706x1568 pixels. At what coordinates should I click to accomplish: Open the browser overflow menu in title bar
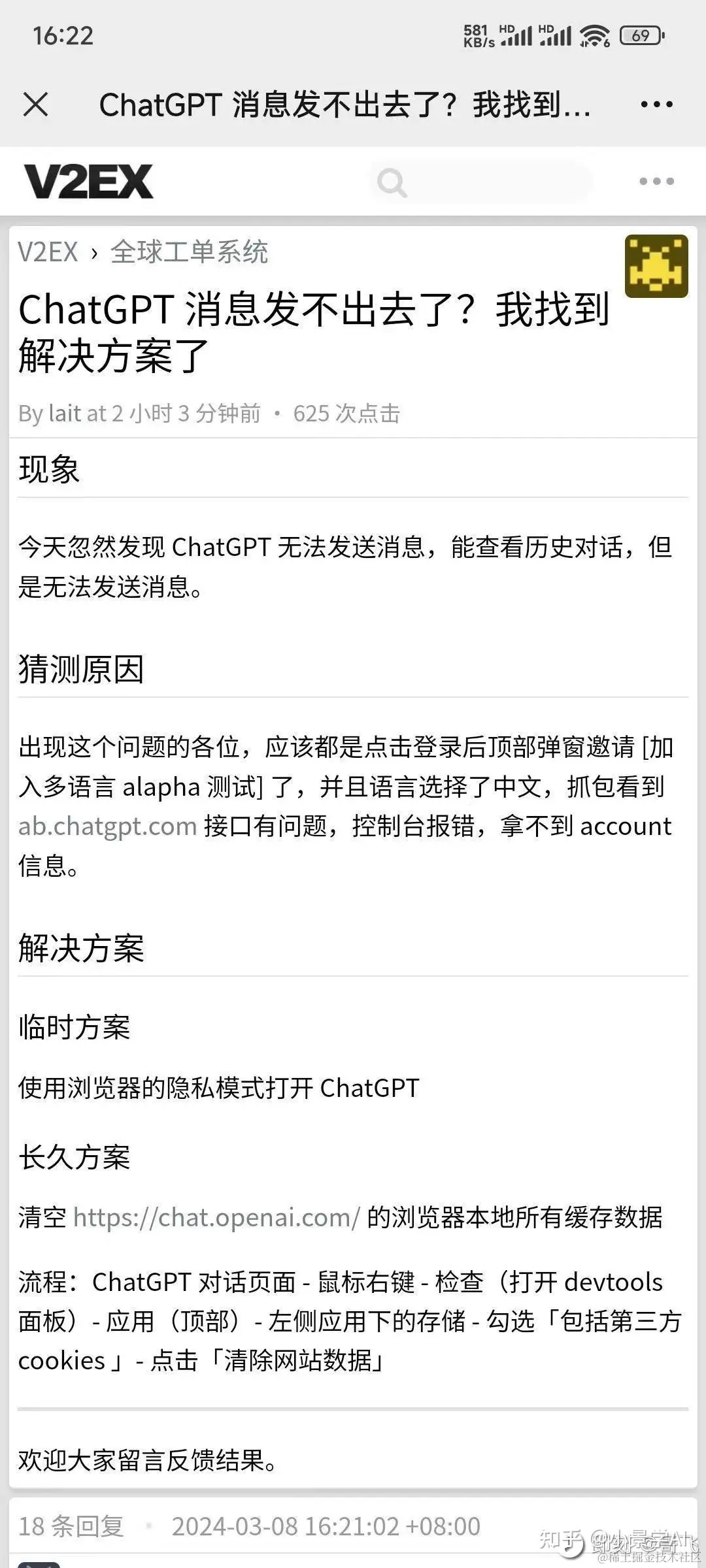tap(656, 105)
